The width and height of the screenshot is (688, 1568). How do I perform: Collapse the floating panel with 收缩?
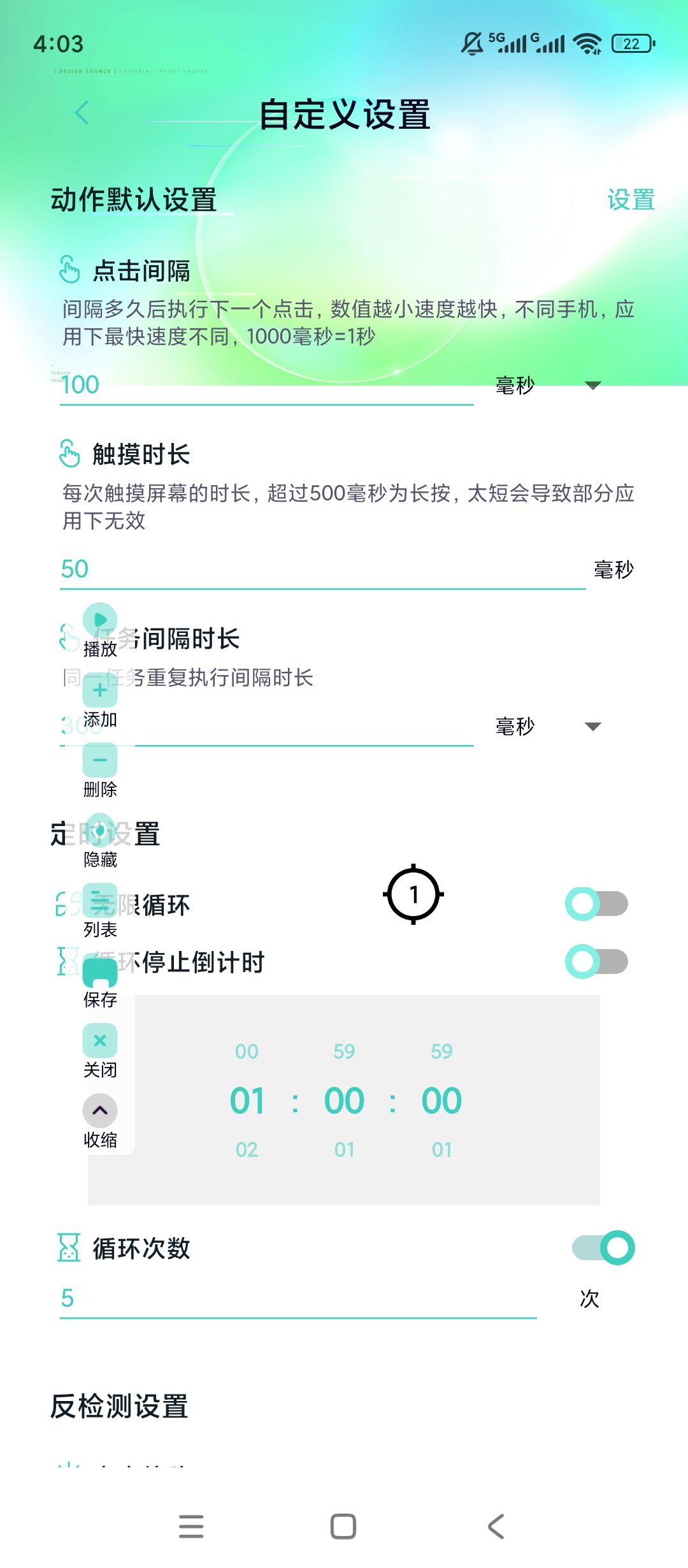[x=100, y=1110]
